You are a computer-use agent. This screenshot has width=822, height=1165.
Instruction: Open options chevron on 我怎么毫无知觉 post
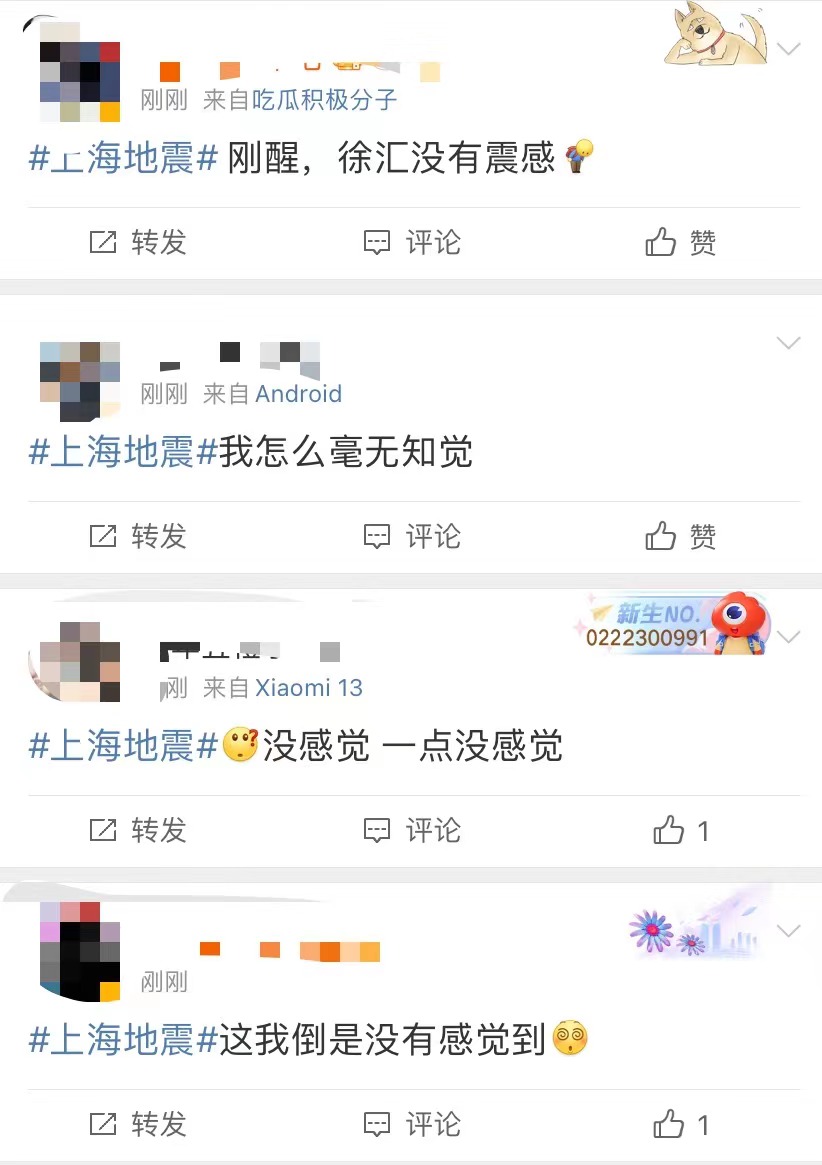coord(789,343)
